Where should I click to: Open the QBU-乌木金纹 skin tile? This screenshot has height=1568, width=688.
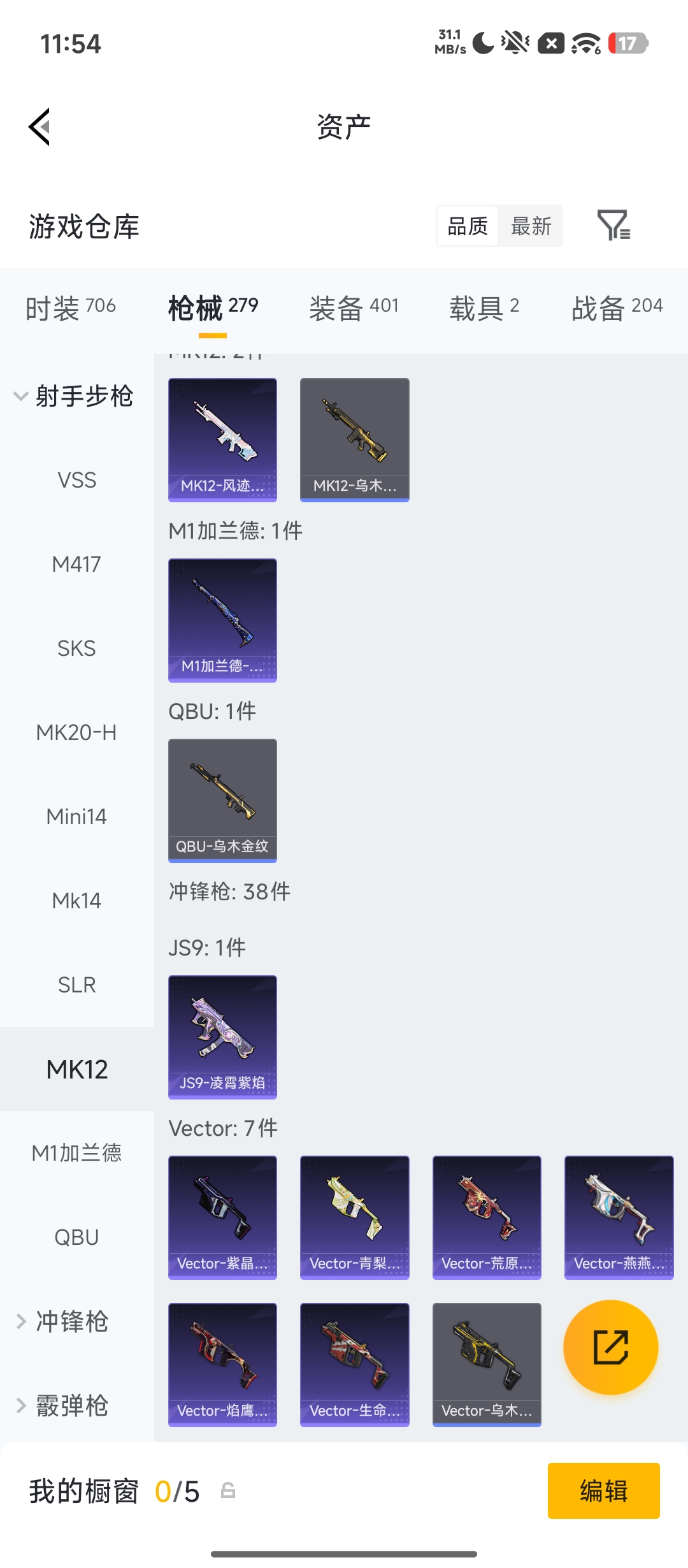[x=222, y=801]
